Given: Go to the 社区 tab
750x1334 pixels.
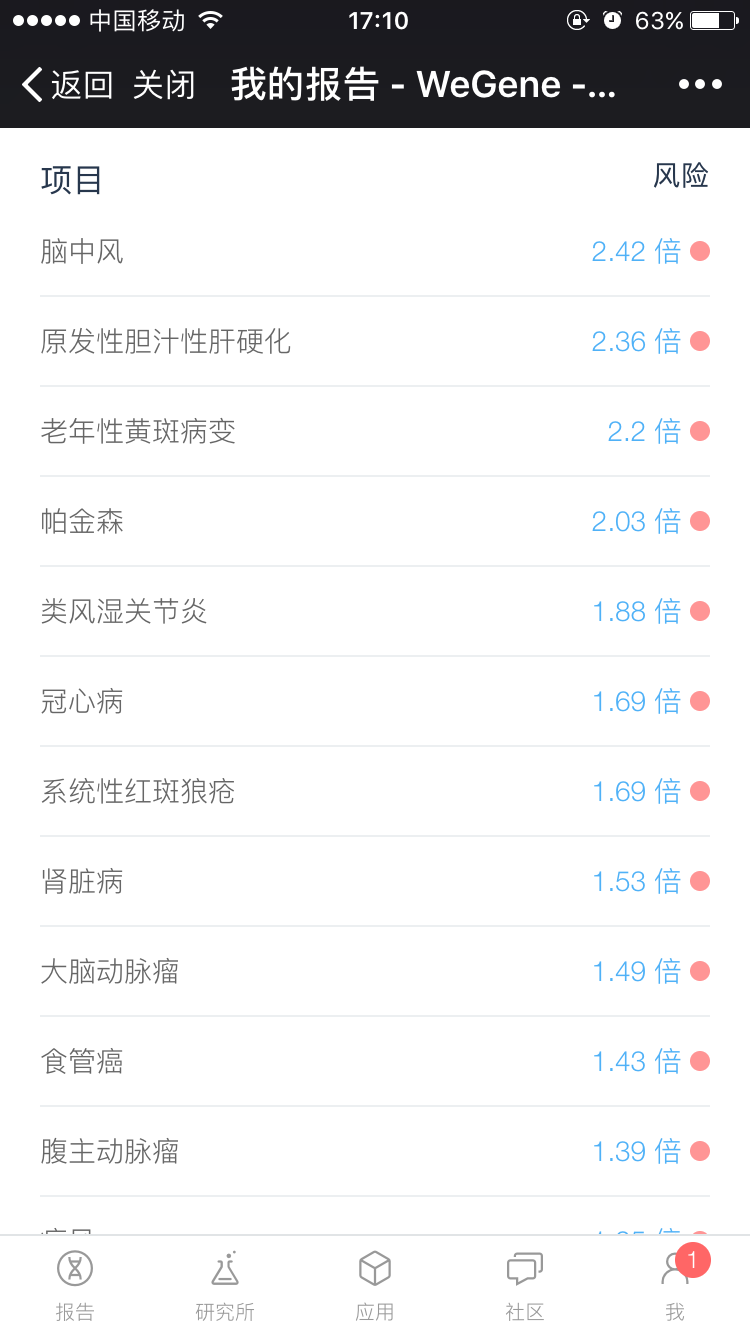Looking at the screenshot, I should [525, 1285].
